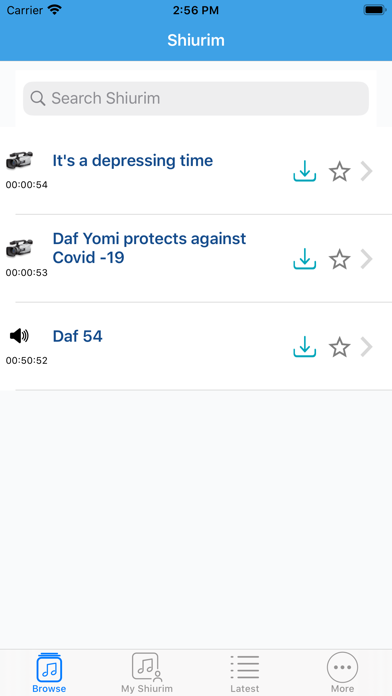Favorite the Daf Yomi Covid -19 shiur
The image size is (392, 696).
(x=340, y=259)
